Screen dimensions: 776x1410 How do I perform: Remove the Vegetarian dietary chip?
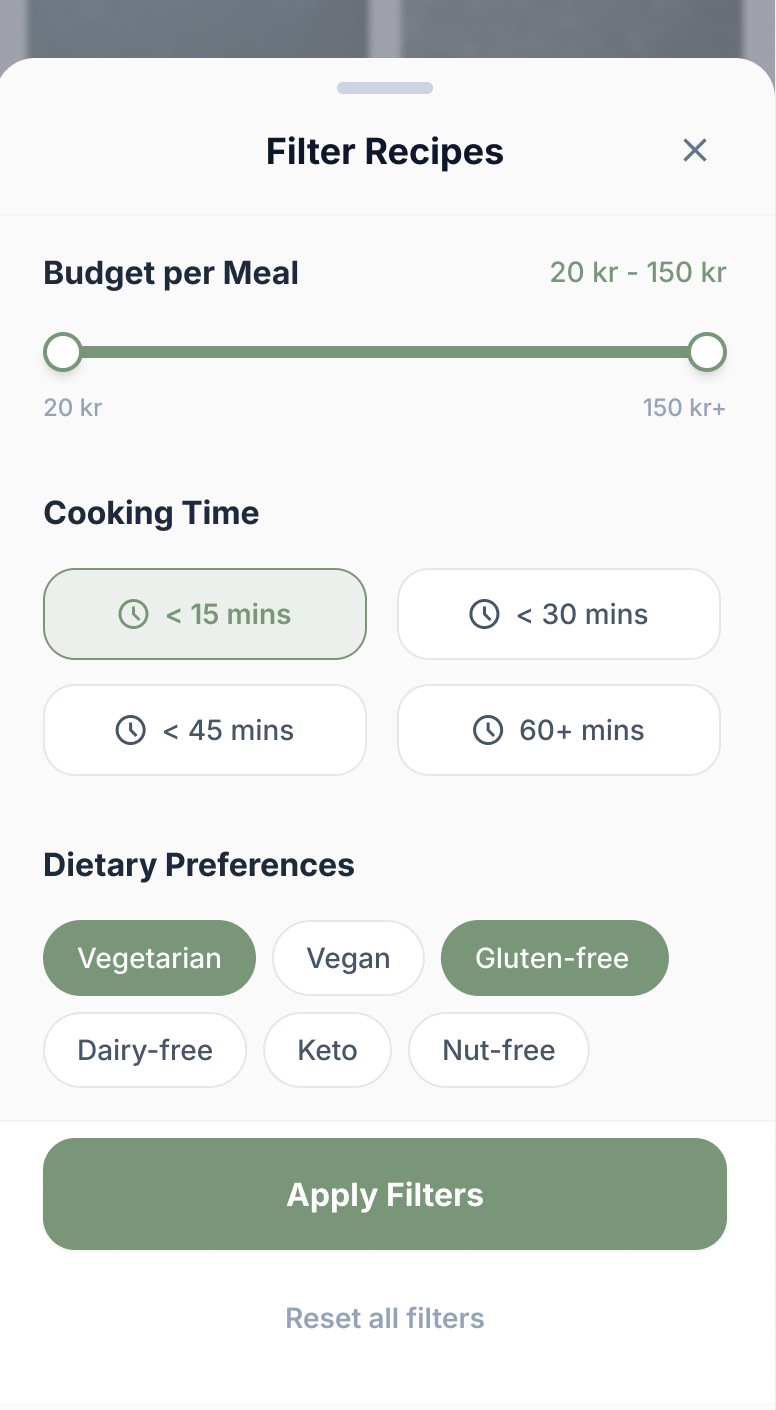pyautogui.click(x=149, y=958)
